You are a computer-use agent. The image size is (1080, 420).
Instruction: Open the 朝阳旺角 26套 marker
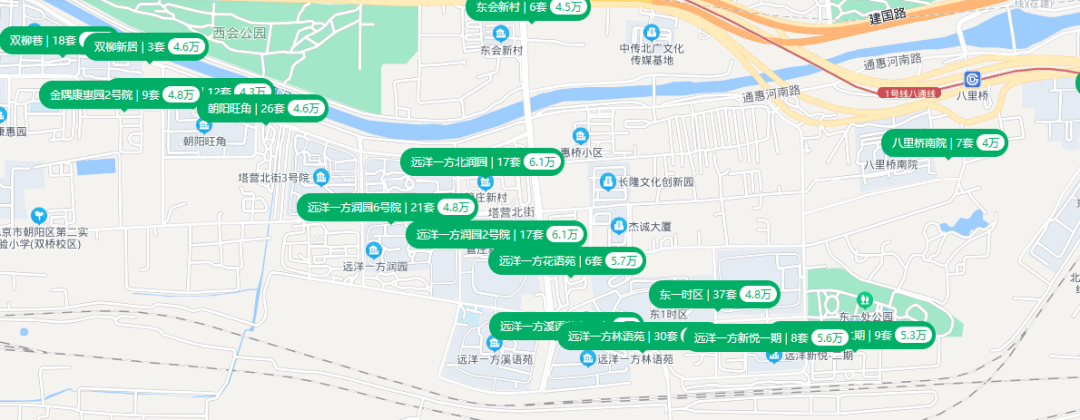pyautogui.click(x=263, y=108)
